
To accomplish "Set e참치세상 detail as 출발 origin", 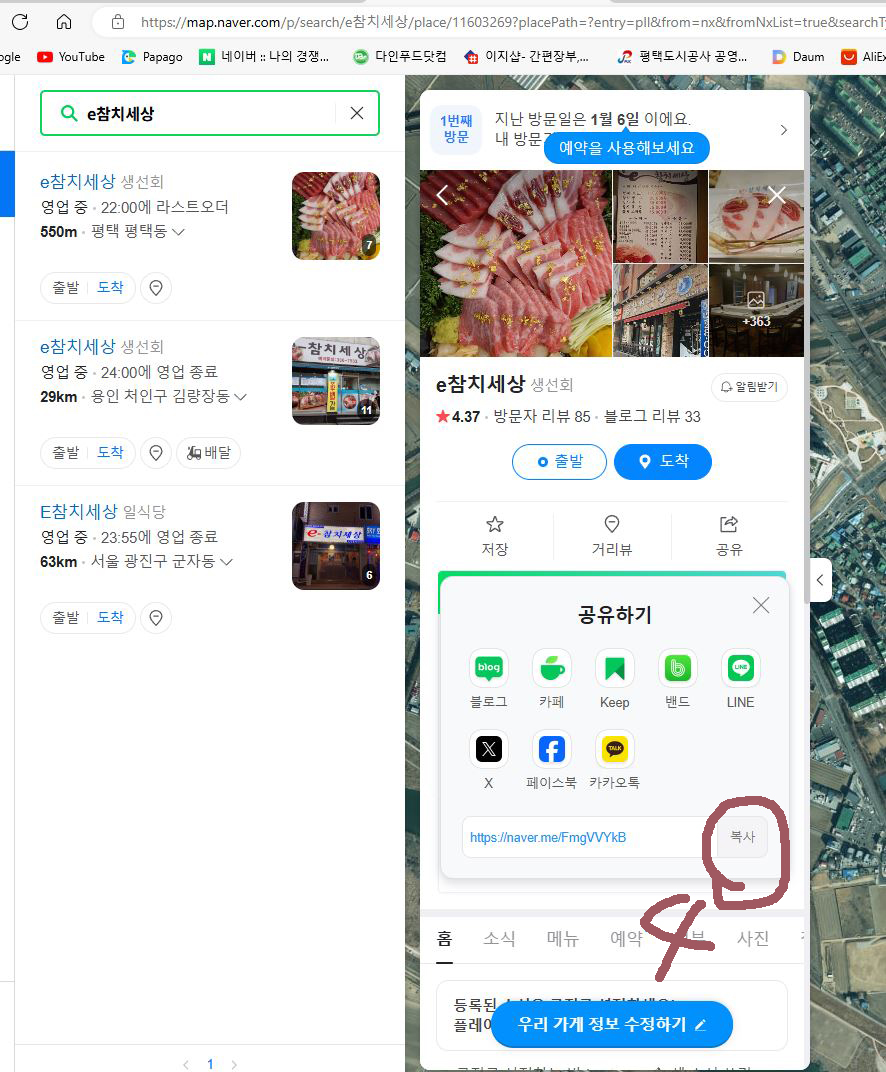I will tap(559, 462).
